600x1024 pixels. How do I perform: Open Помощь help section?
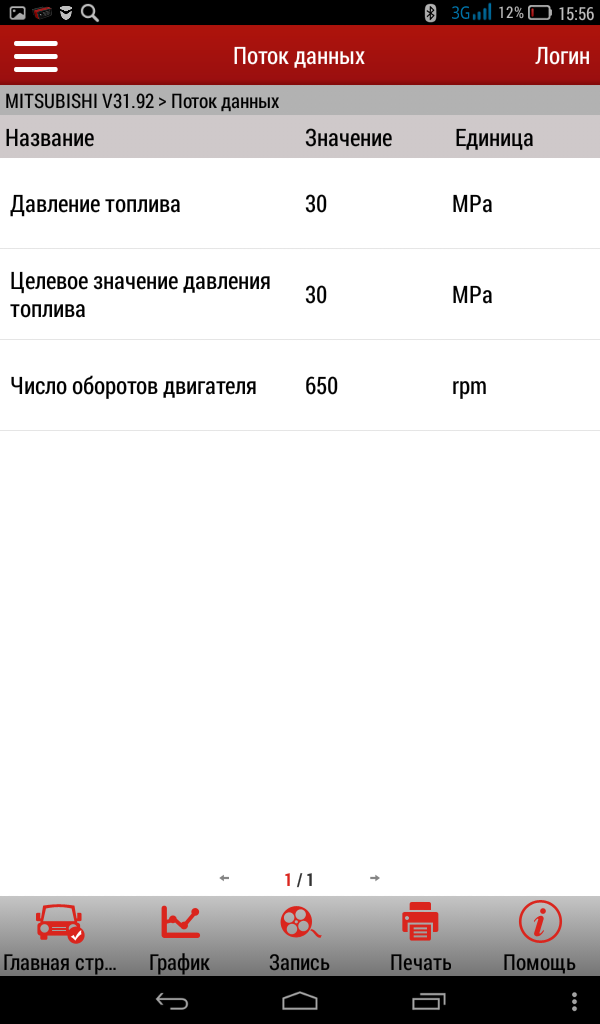pos(539,937)
